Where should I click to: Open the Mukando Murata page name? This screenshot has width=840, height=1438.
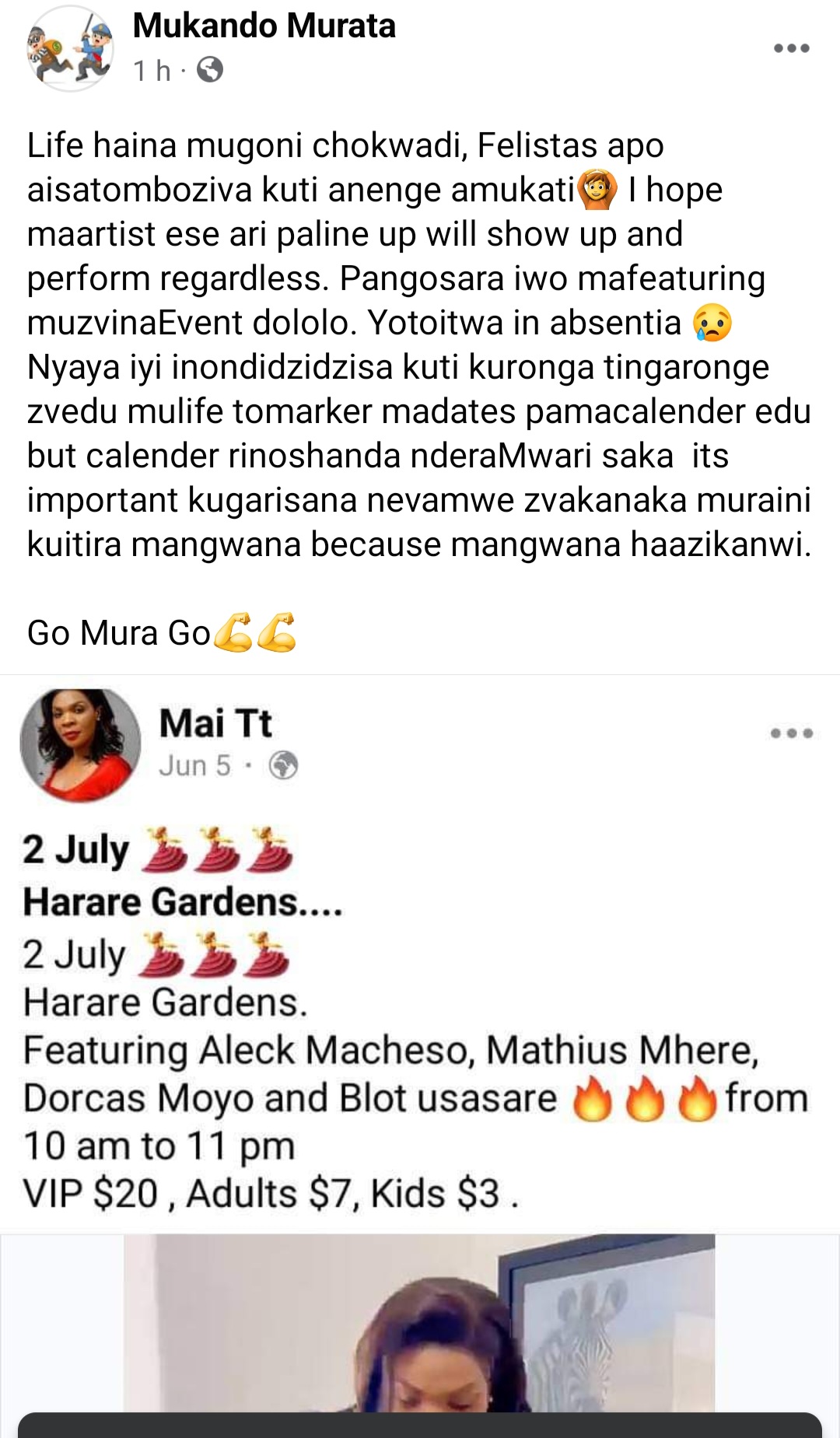[264, 26]
